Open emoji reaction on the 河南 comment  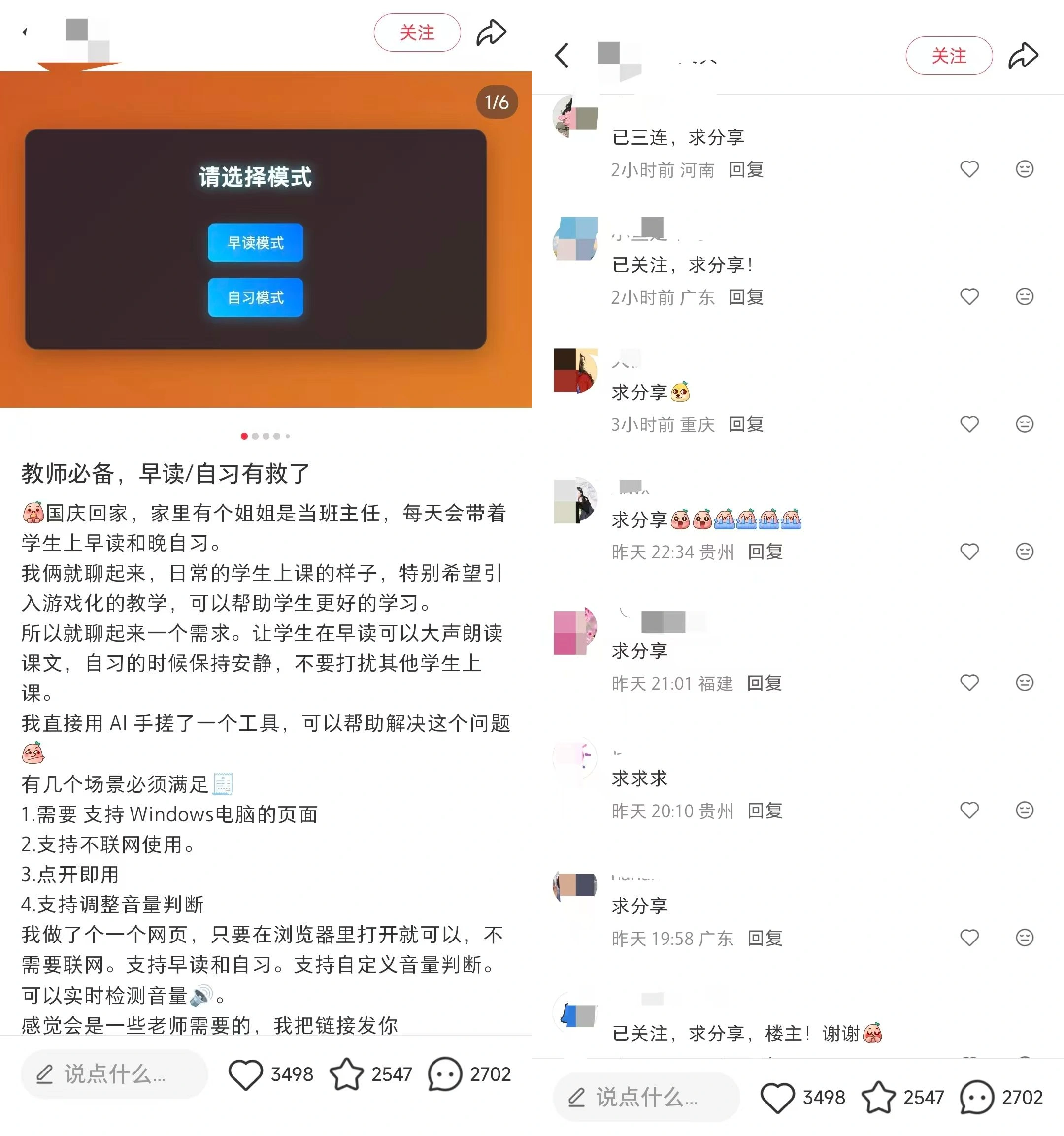pyautogui.click(x=1024, y=169)
